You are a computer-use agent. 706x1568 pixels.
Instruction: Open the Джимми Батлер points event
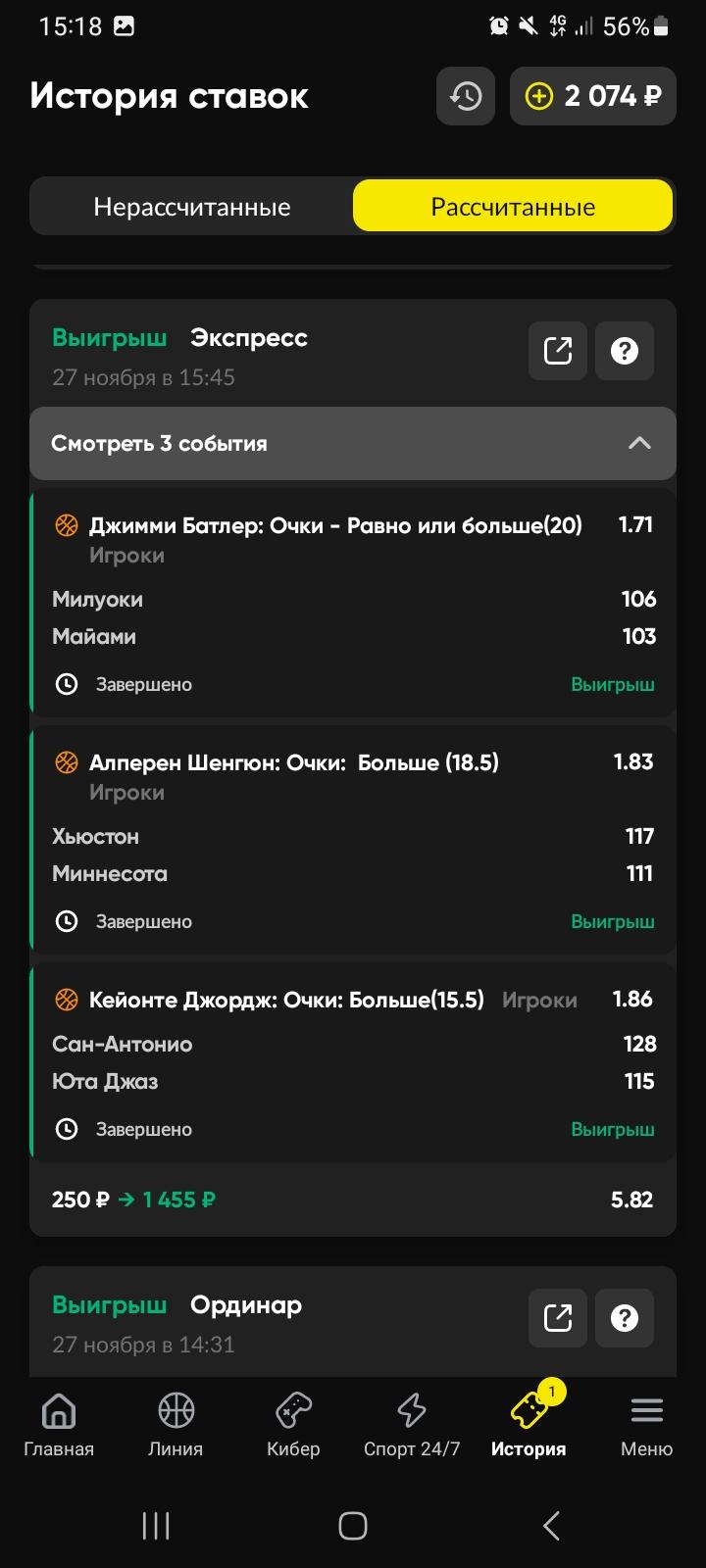tap(353, 603)
